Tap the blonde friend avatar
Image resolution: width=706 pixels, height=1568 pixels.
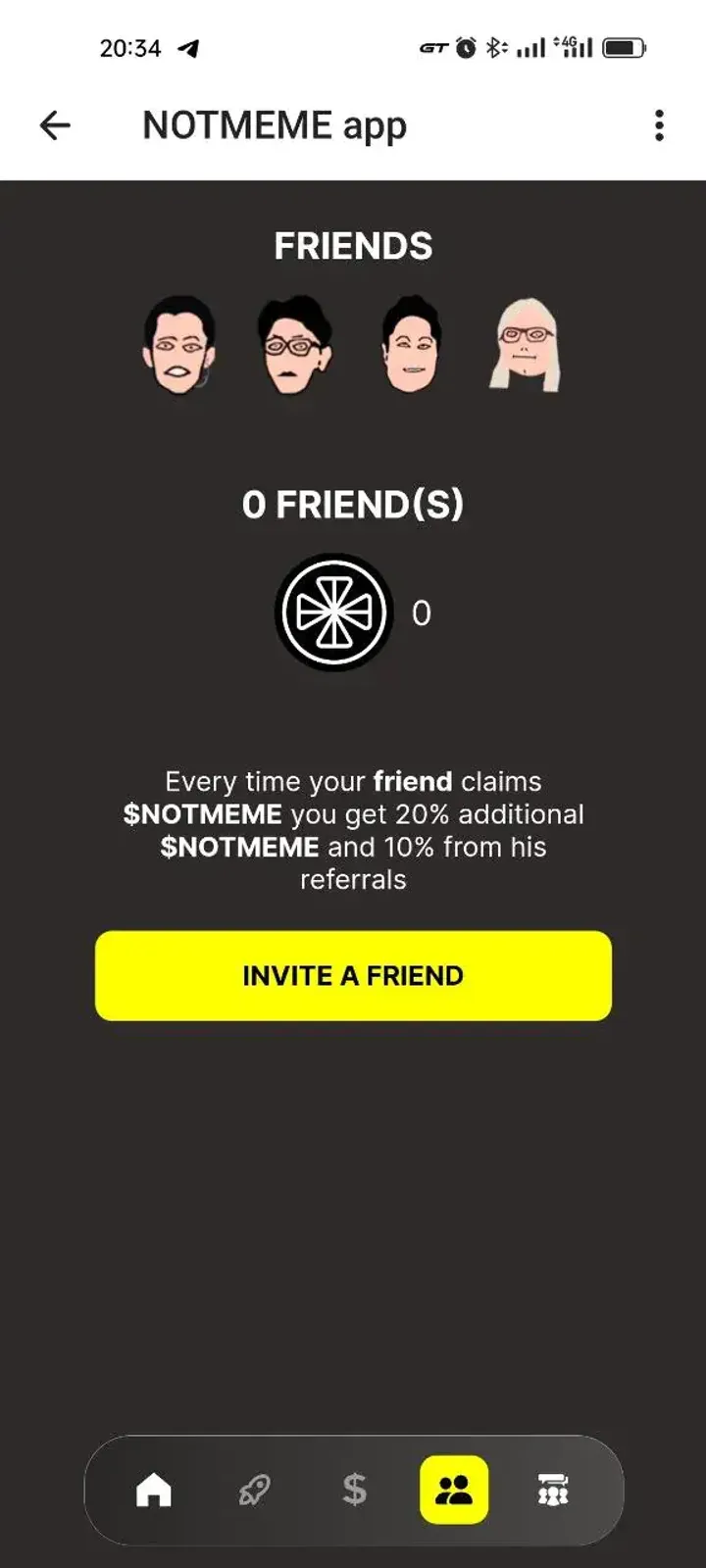pos(527,345)
